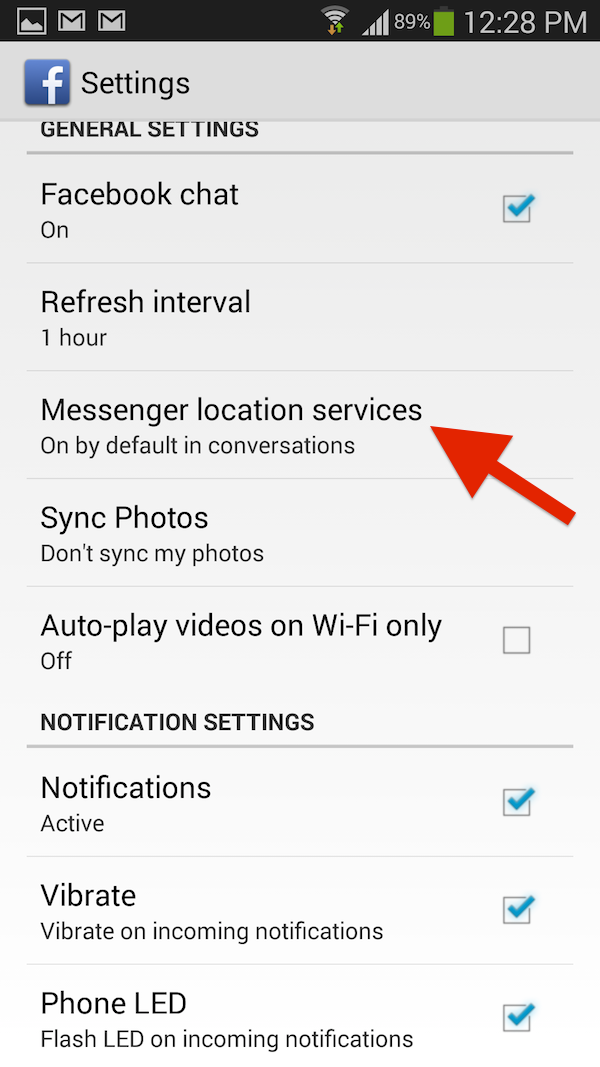Screen dimensions: 600x1067
Task: Open the Sync Photos setting
Action: 300,533
